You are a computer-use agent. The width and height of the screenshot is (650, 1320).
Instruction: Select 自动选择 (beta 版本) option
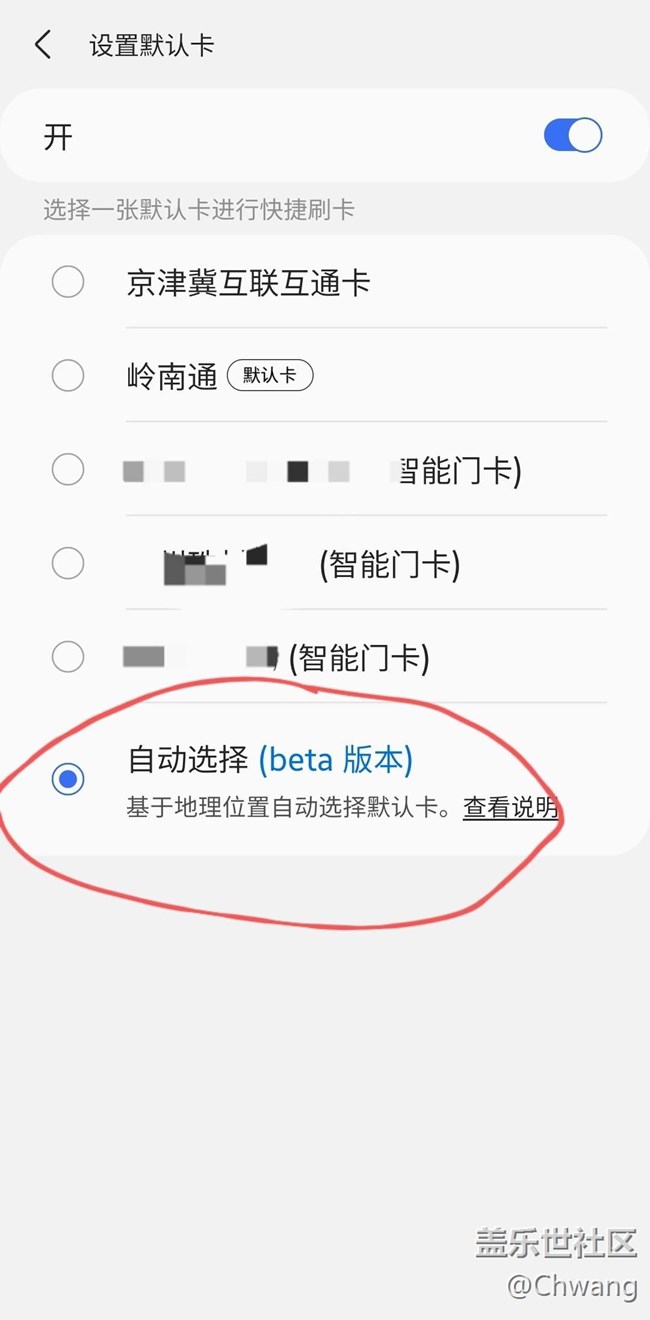point(68,779)
